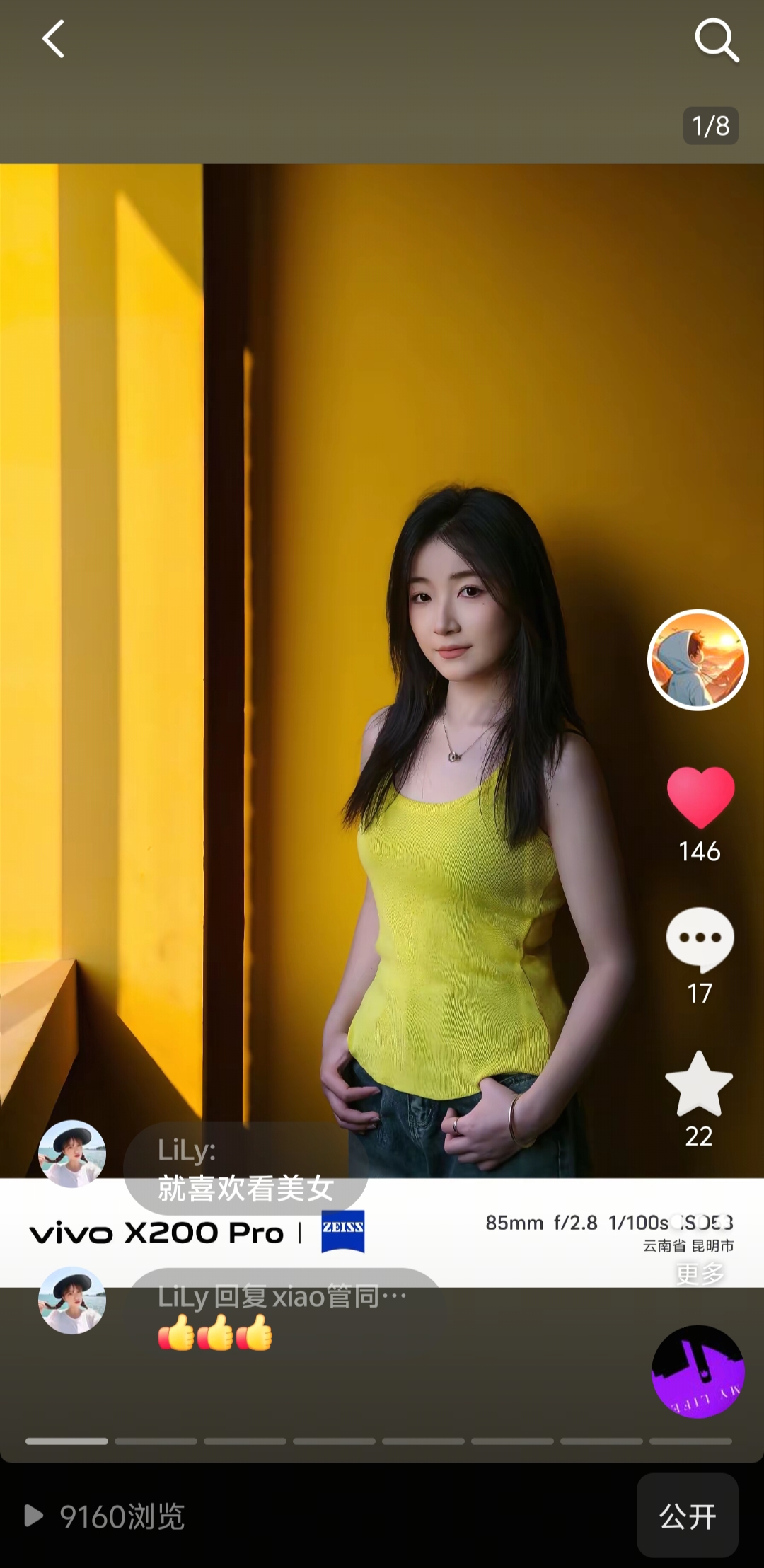Viewport: 764px width, 1568px height.
Task: Open LiLy's reply with thumbs-up emojis
Action: coord(283,1315)
